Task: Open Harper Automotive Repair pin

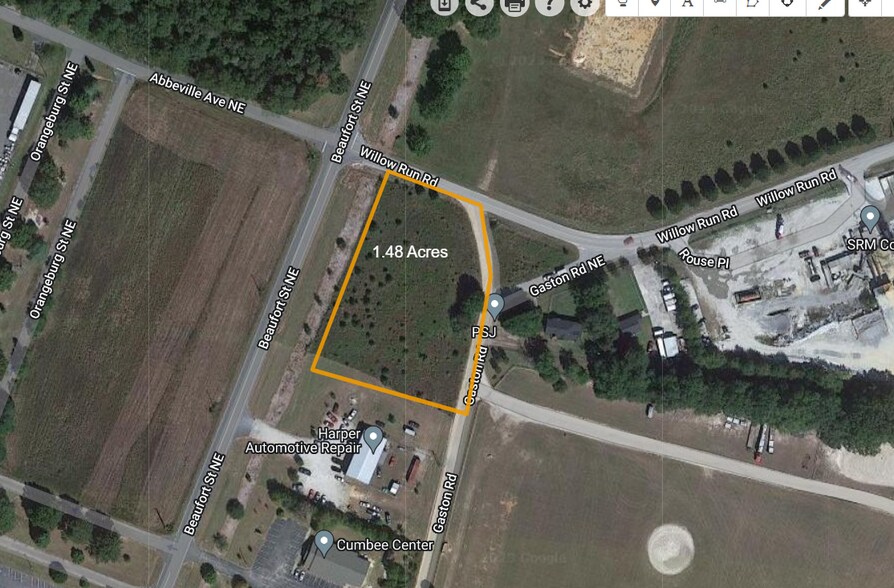Action: [374, 438]
